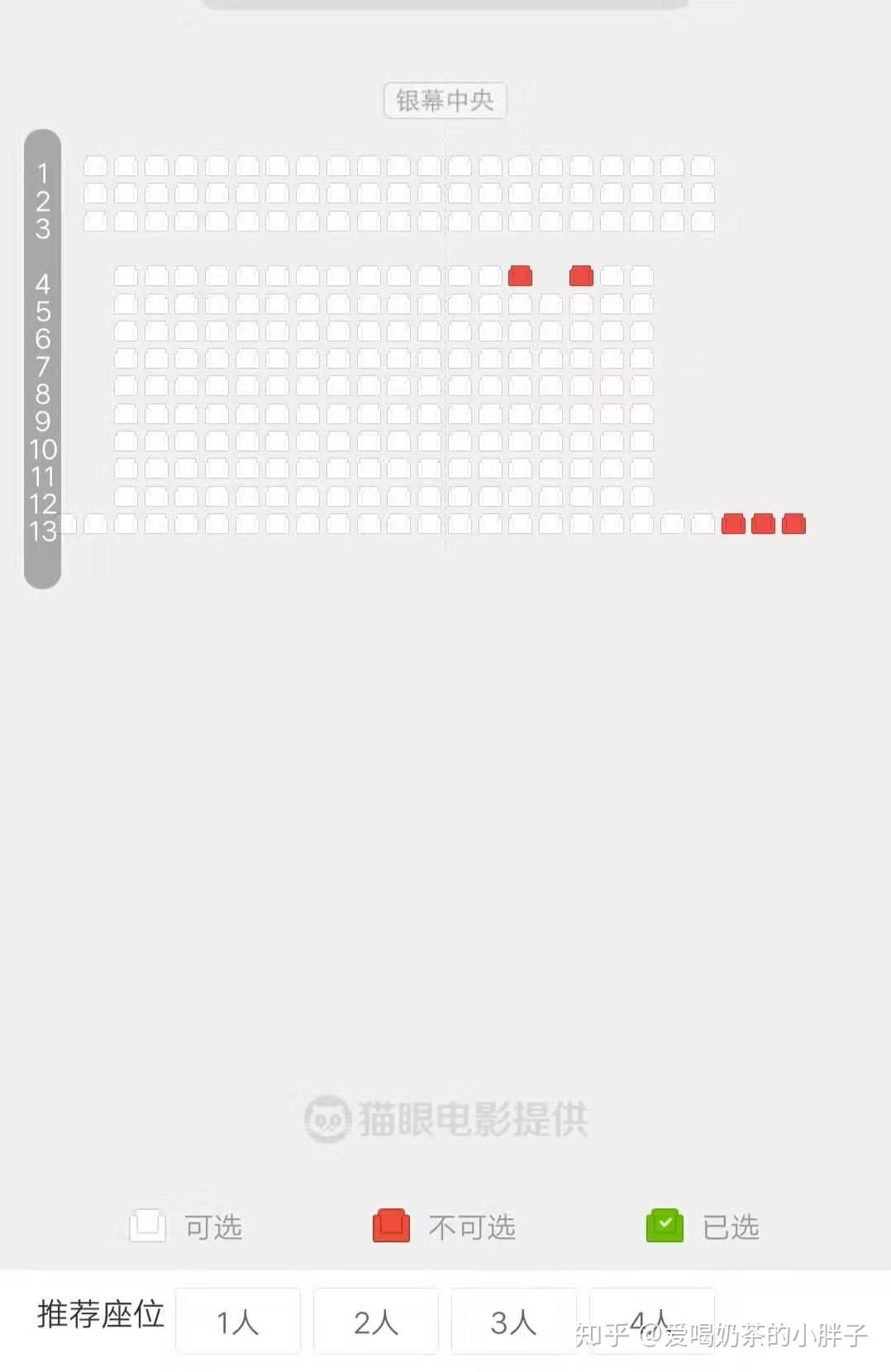
Task: Choose recommended seats for 4人
Action: click(x=651, y=1320)
